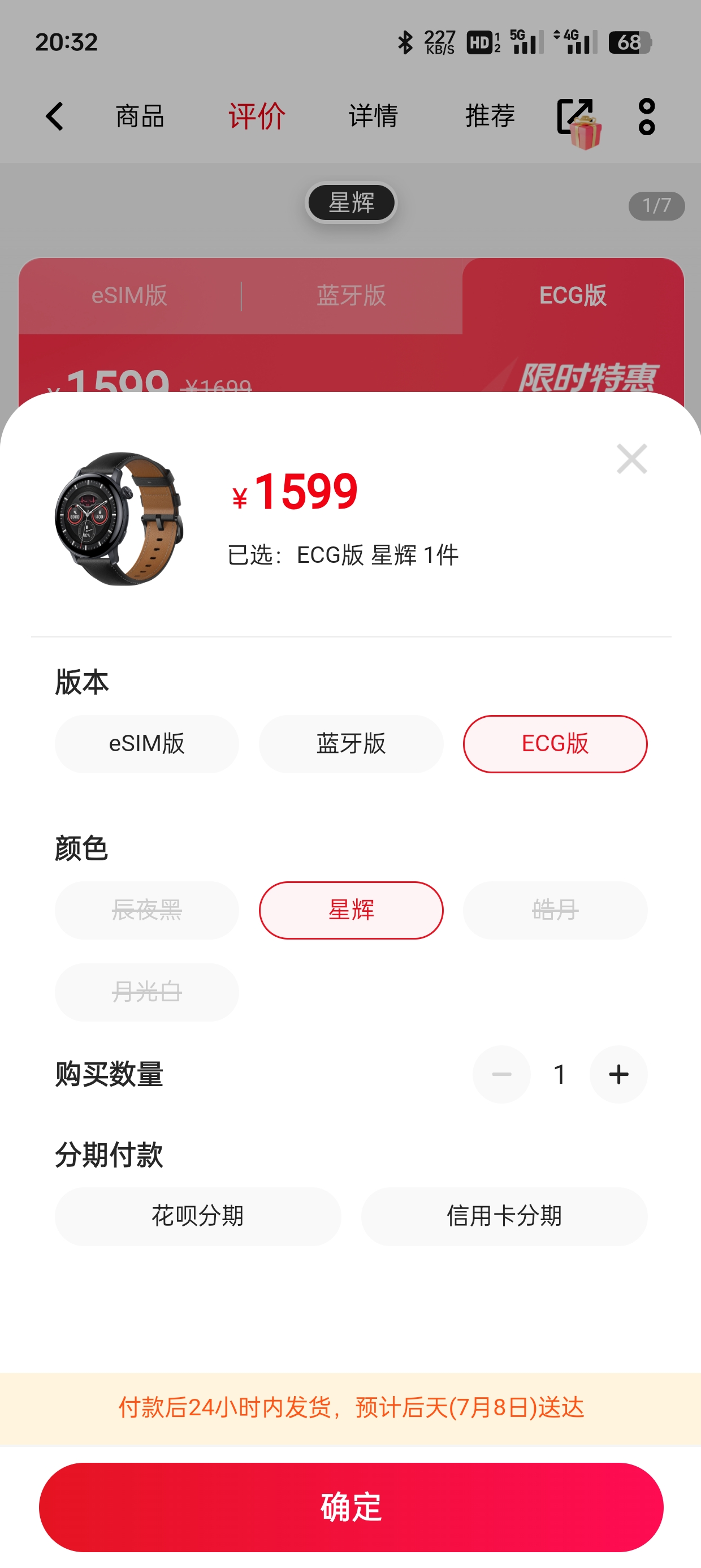Screen dimensions: 701x1568
Task: Close the product options sheet
Action: tap(631, 459)
